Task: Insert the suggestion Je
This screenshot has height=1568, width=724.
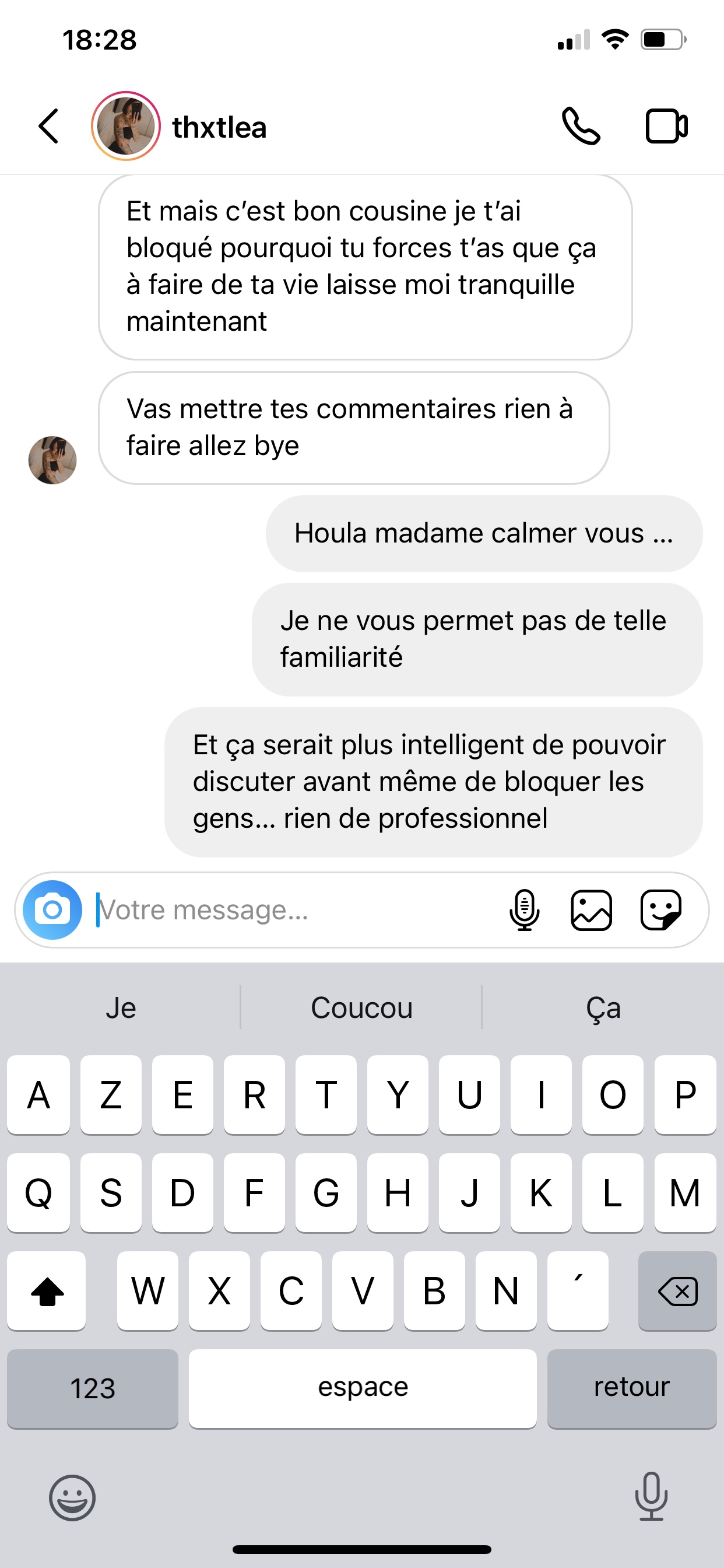Action: point(121,1008)
